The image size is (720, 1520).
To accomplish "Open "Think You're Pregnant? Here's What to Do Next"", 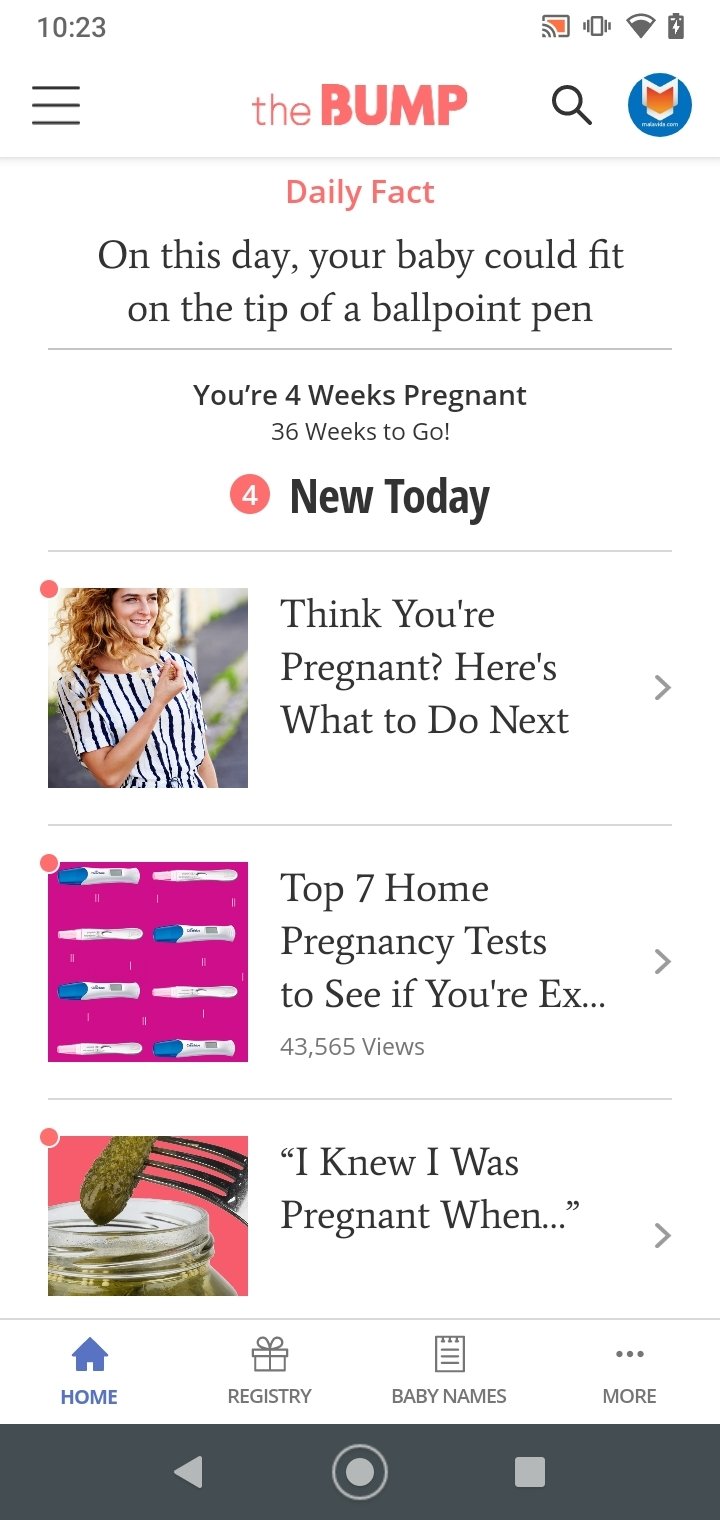I will click(x=360, y=688).
